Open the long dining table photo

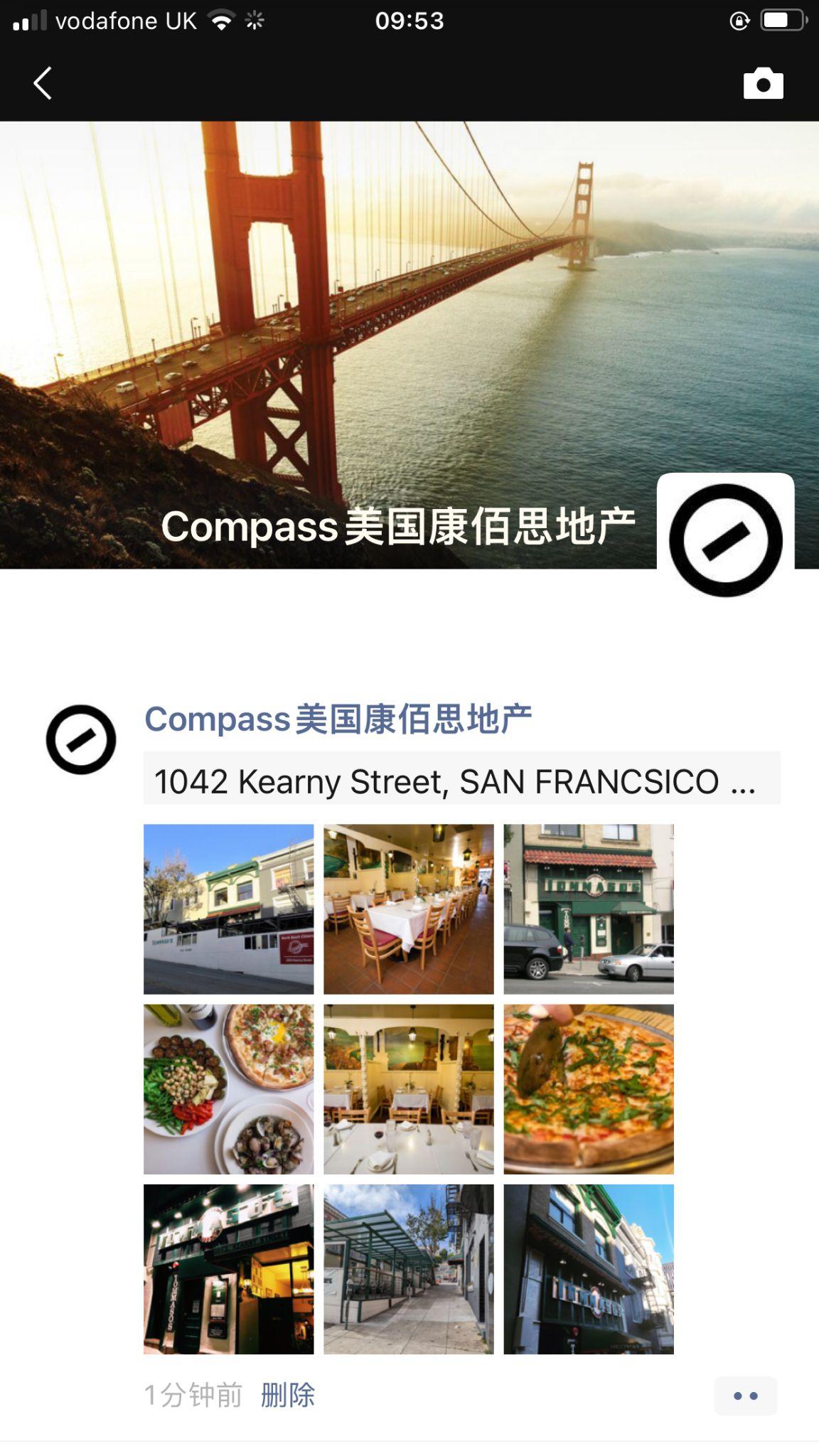click(x=408, y=909)
